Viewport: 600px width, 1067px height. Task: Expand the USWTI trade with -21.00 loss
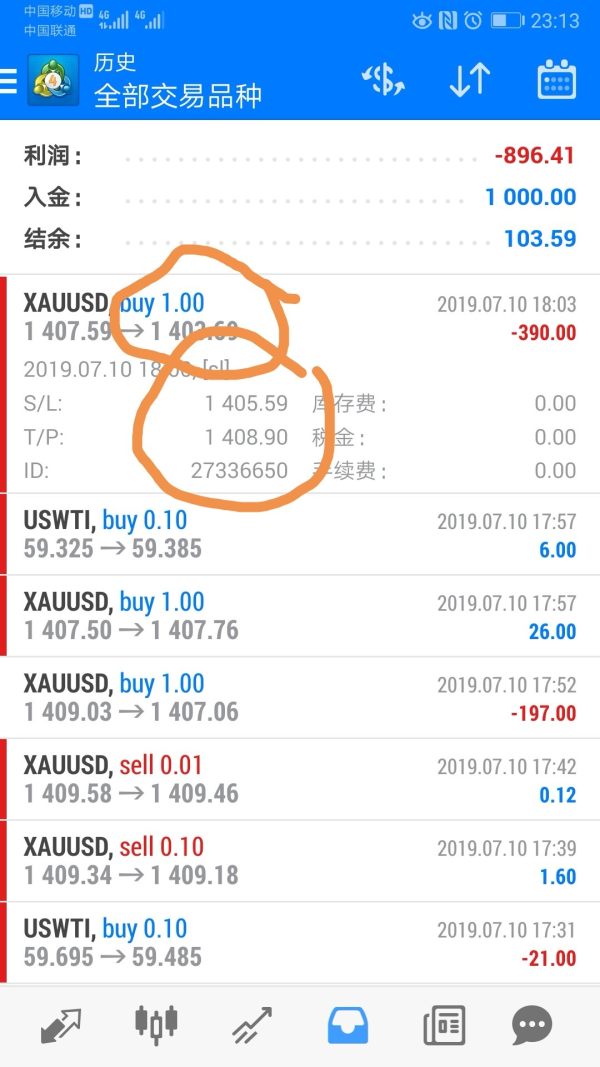[300, 944]
